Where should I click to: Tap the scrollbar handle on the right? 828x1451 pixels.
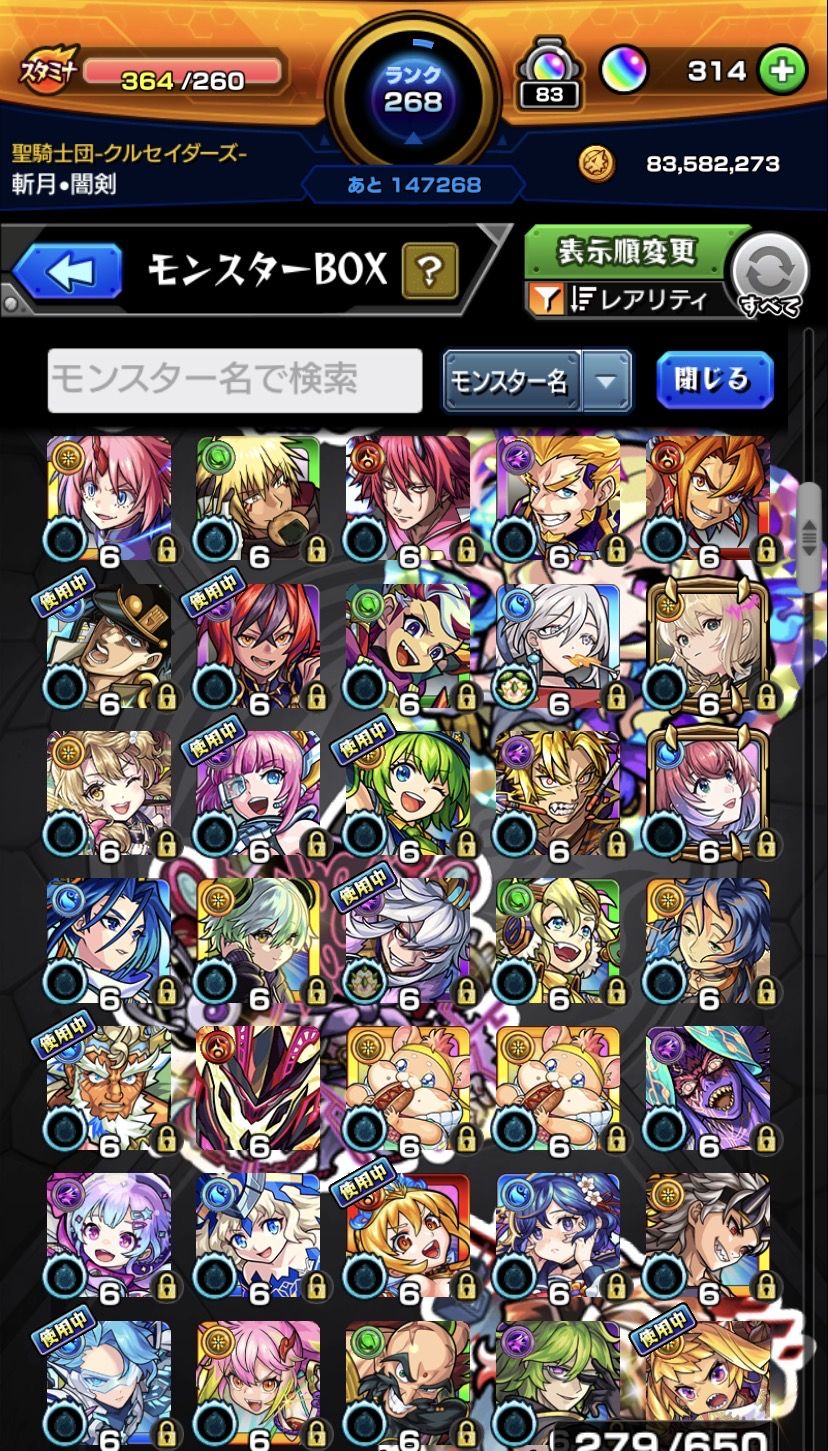808,538
